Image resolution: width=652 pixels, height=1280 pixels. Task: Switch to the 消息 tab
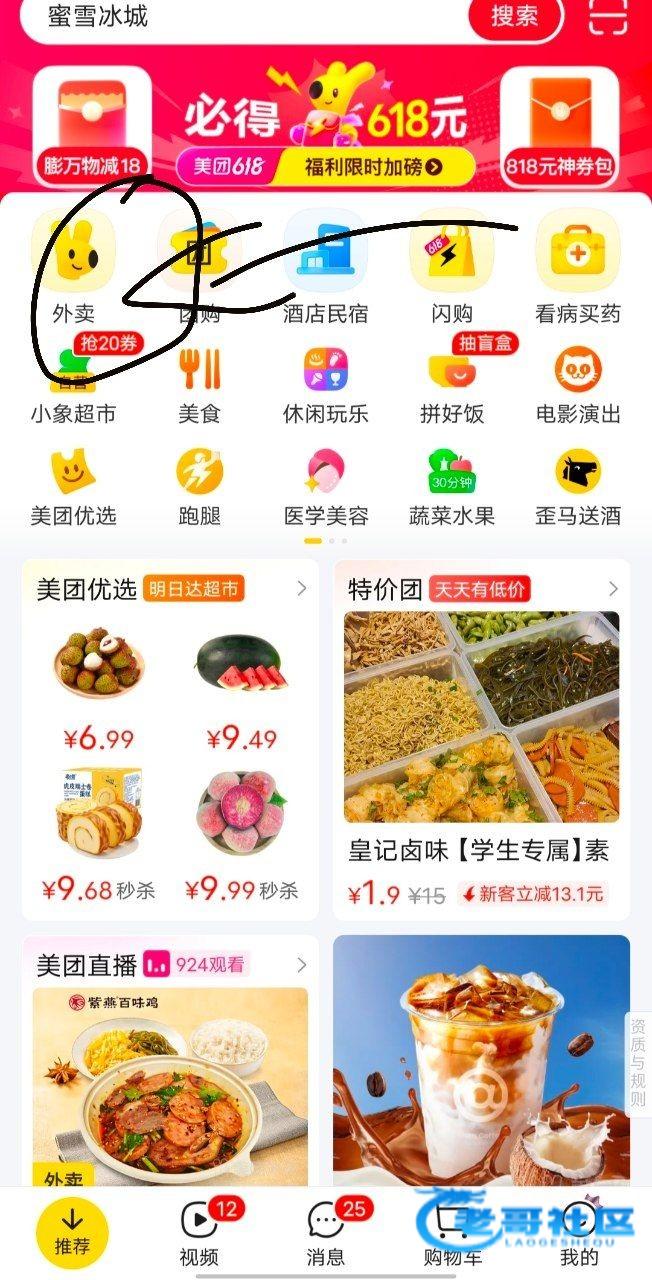pos(325,1232)
